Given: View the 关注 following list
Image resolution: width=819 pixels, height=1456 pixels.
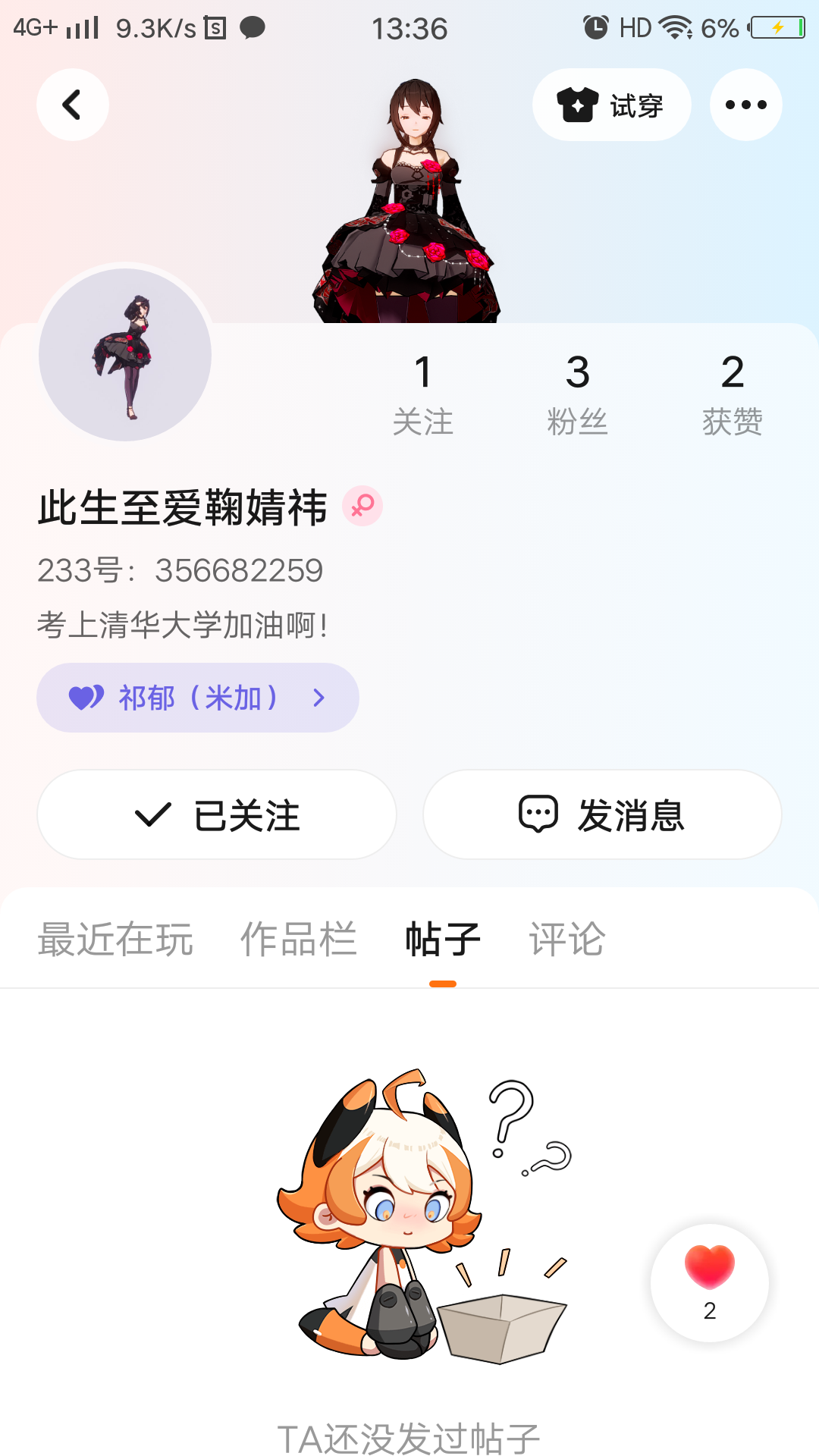Looking at the screenshot, I should [x=422, y=394].
